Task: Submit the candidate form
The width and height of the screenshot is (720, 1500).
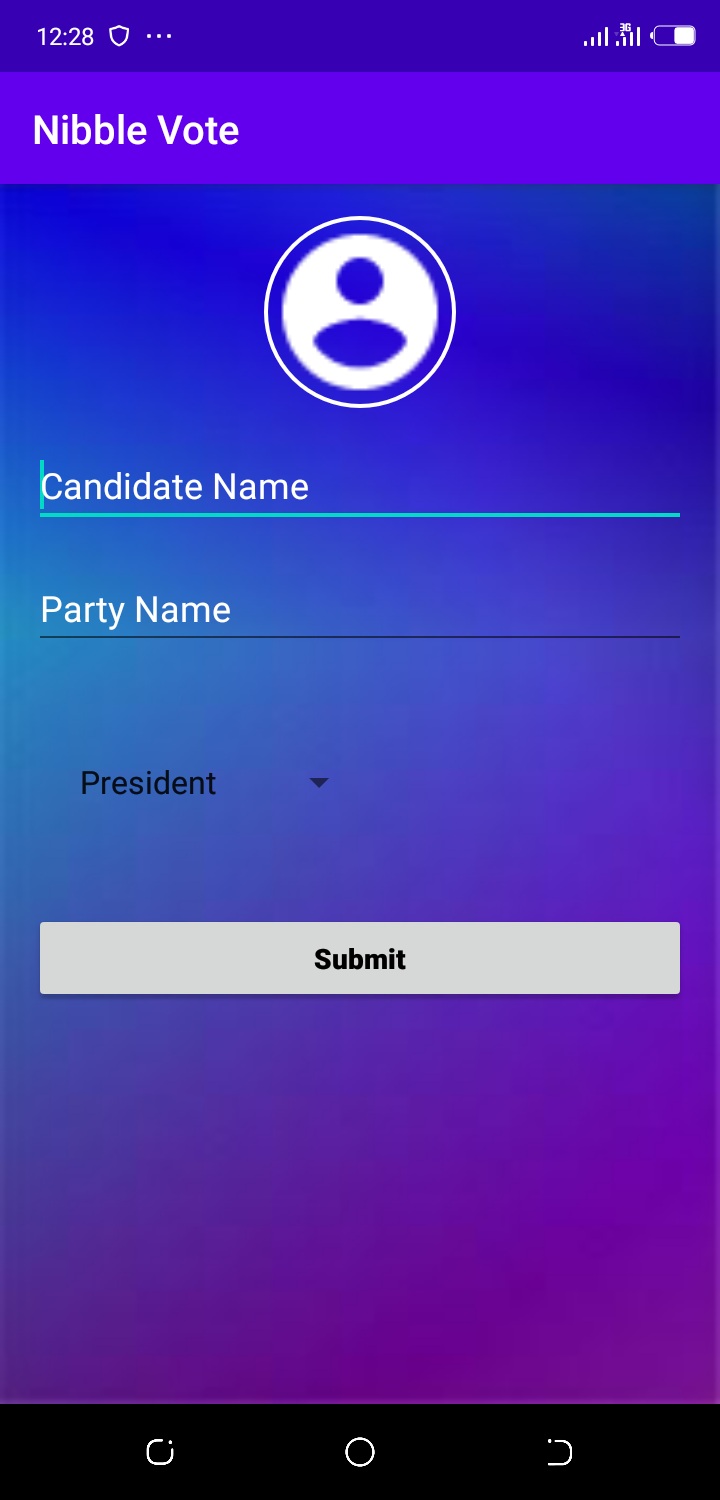Action: coord(360,958)
